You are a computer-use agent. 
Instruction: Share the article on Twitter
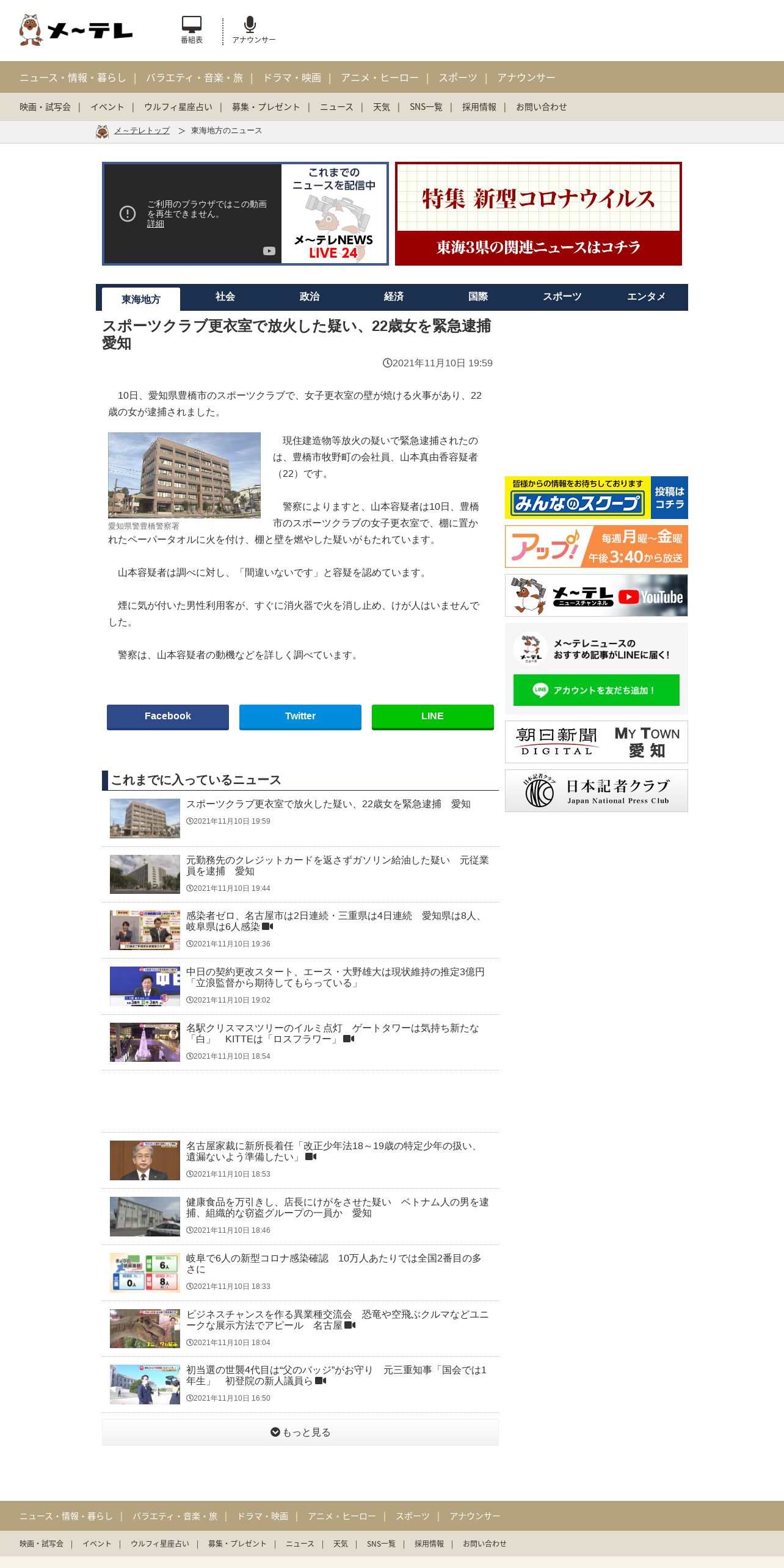[x=300, y=717]
